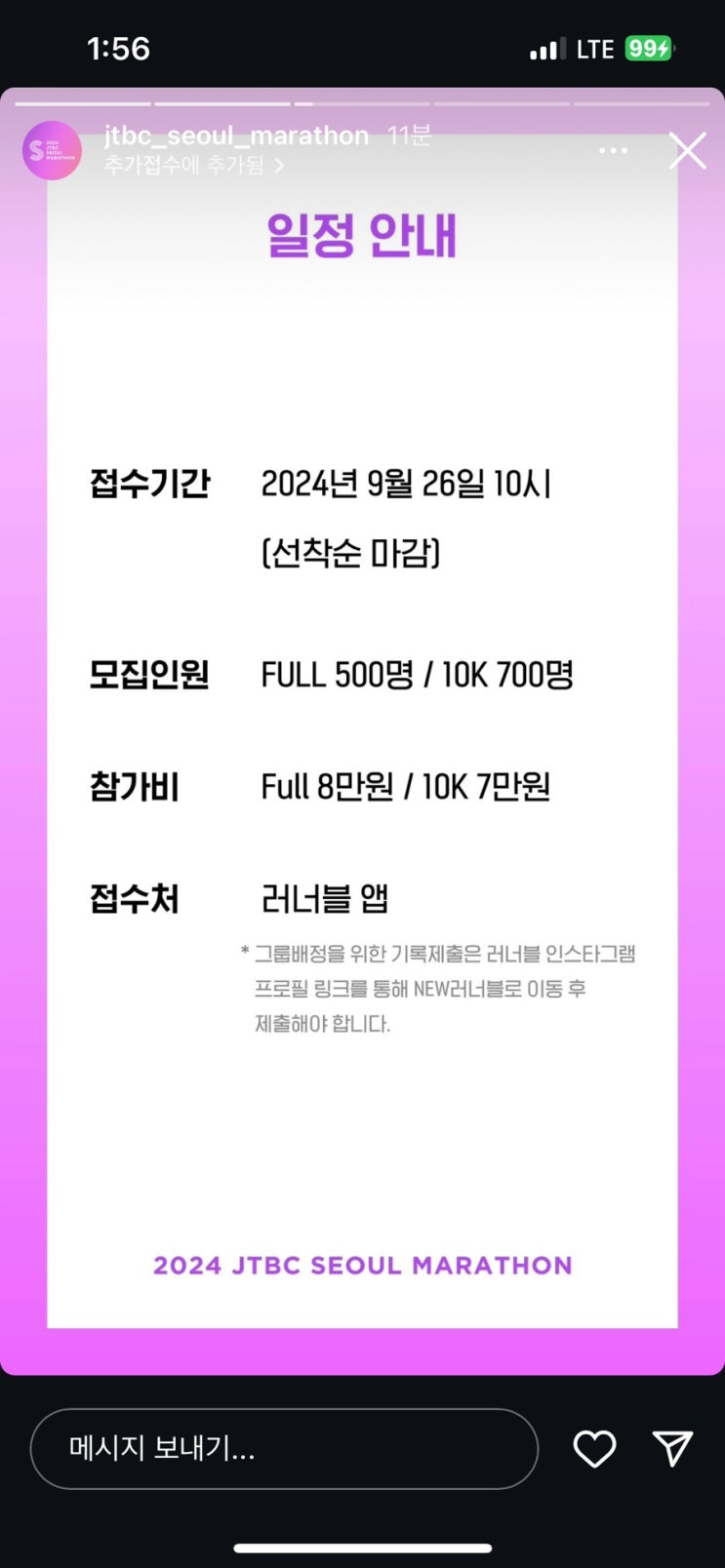
Task: Tap the three-dot more options icon
Action: (613, 150)
